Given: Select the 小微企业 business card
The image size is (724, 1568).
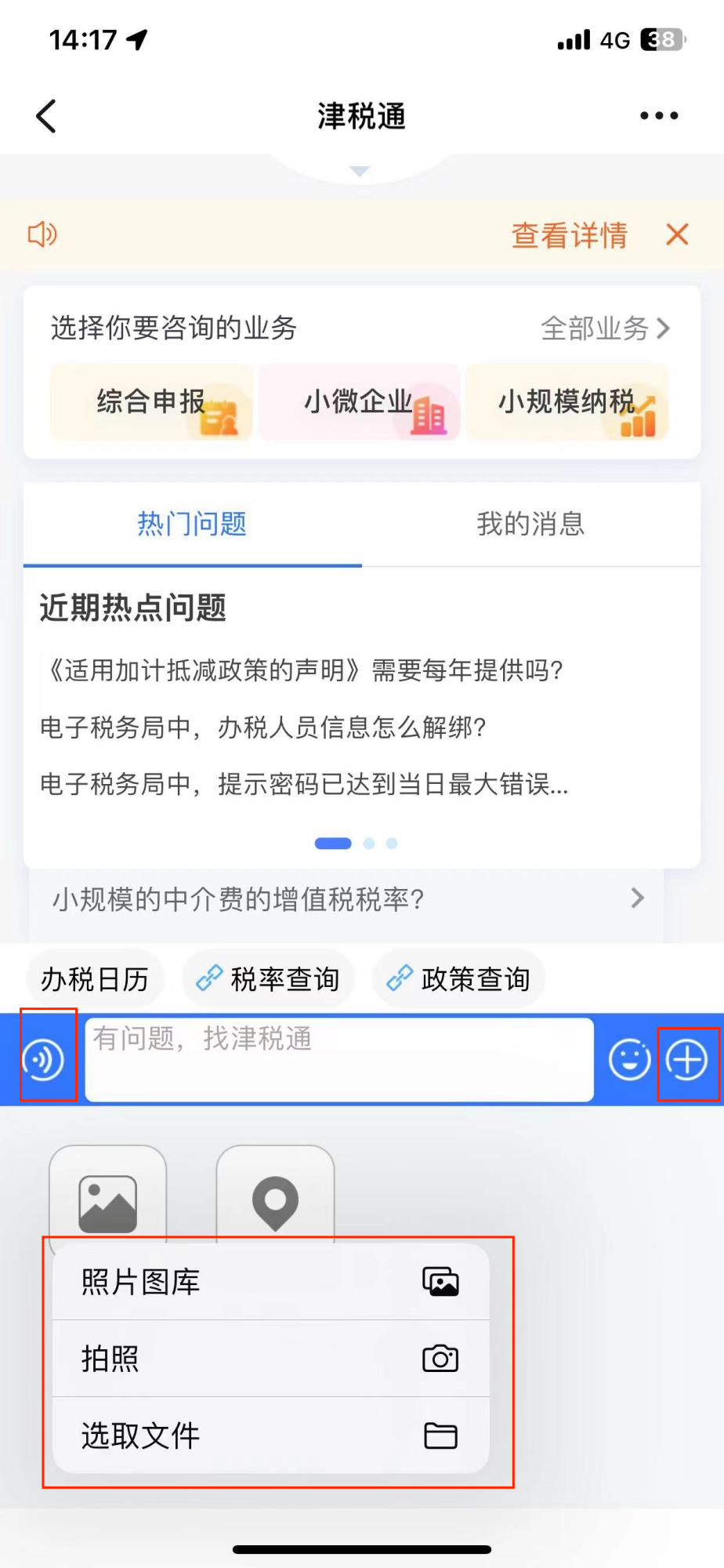Looking at the screenshot, I should click(x=360, y=402).
